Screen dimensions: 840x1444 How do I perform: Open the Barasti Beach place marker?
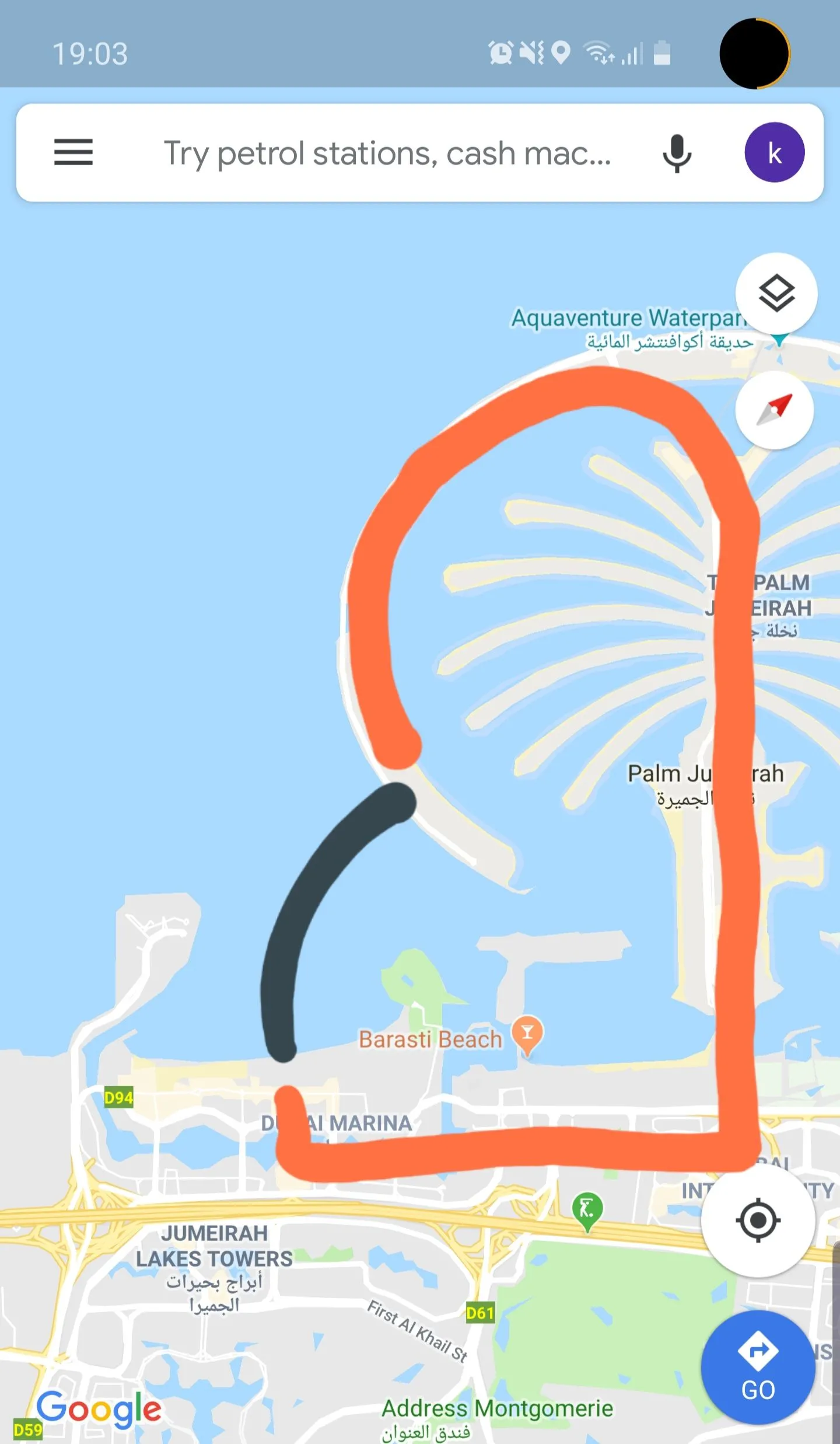(x=527, y=1032)
